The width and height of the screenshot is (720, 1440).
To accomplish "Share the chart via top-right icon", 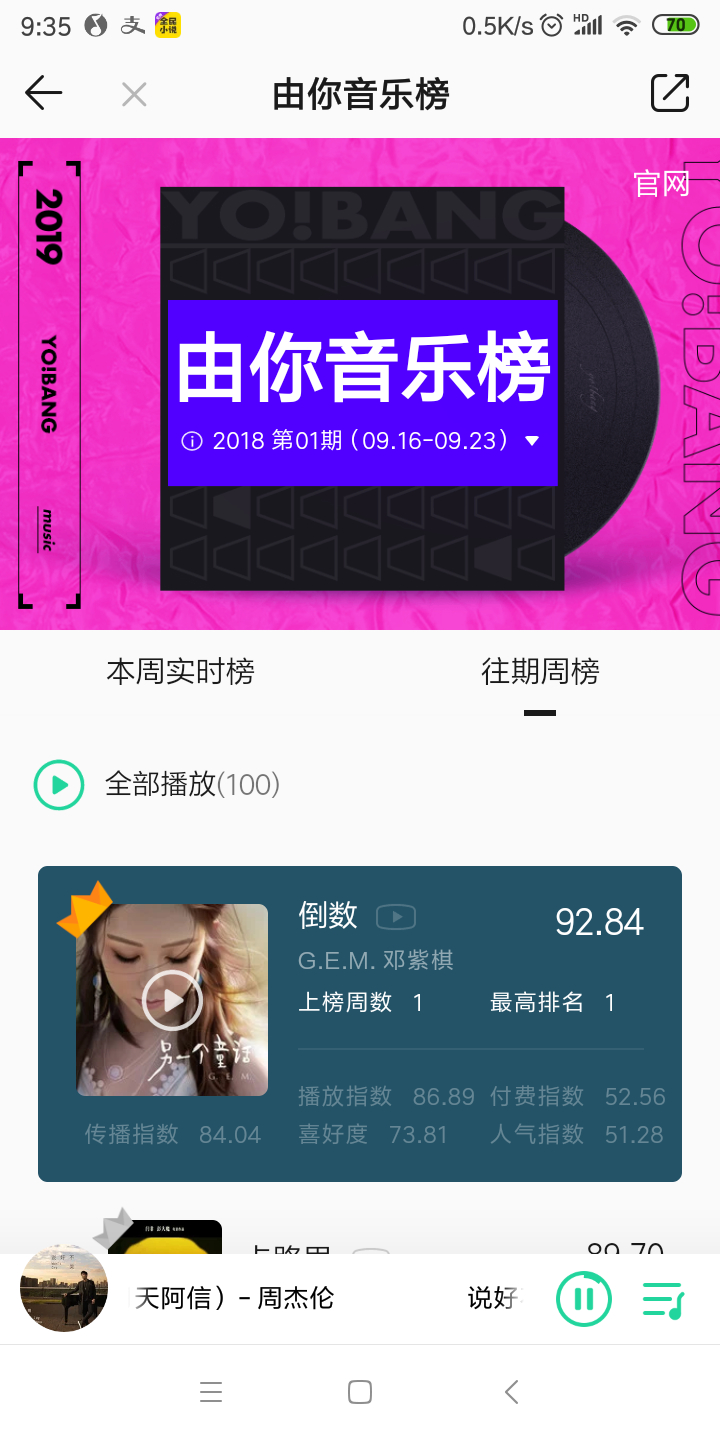I will 670,93.
